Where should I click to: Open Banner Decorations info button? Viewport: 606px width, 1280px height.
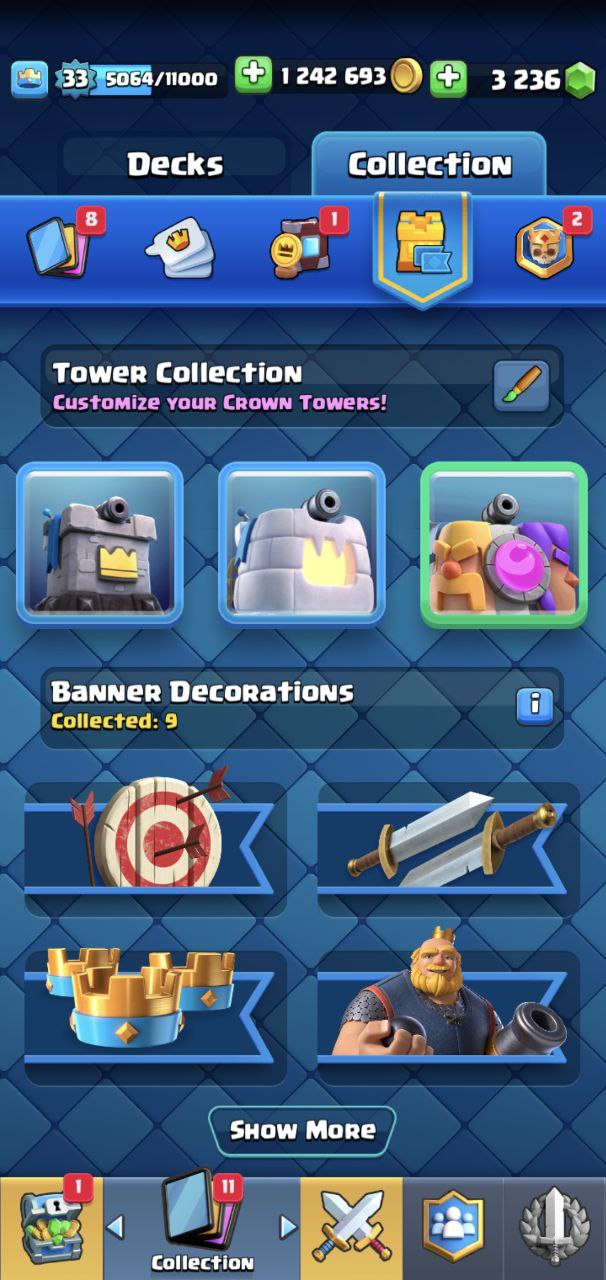coord(535,705)
